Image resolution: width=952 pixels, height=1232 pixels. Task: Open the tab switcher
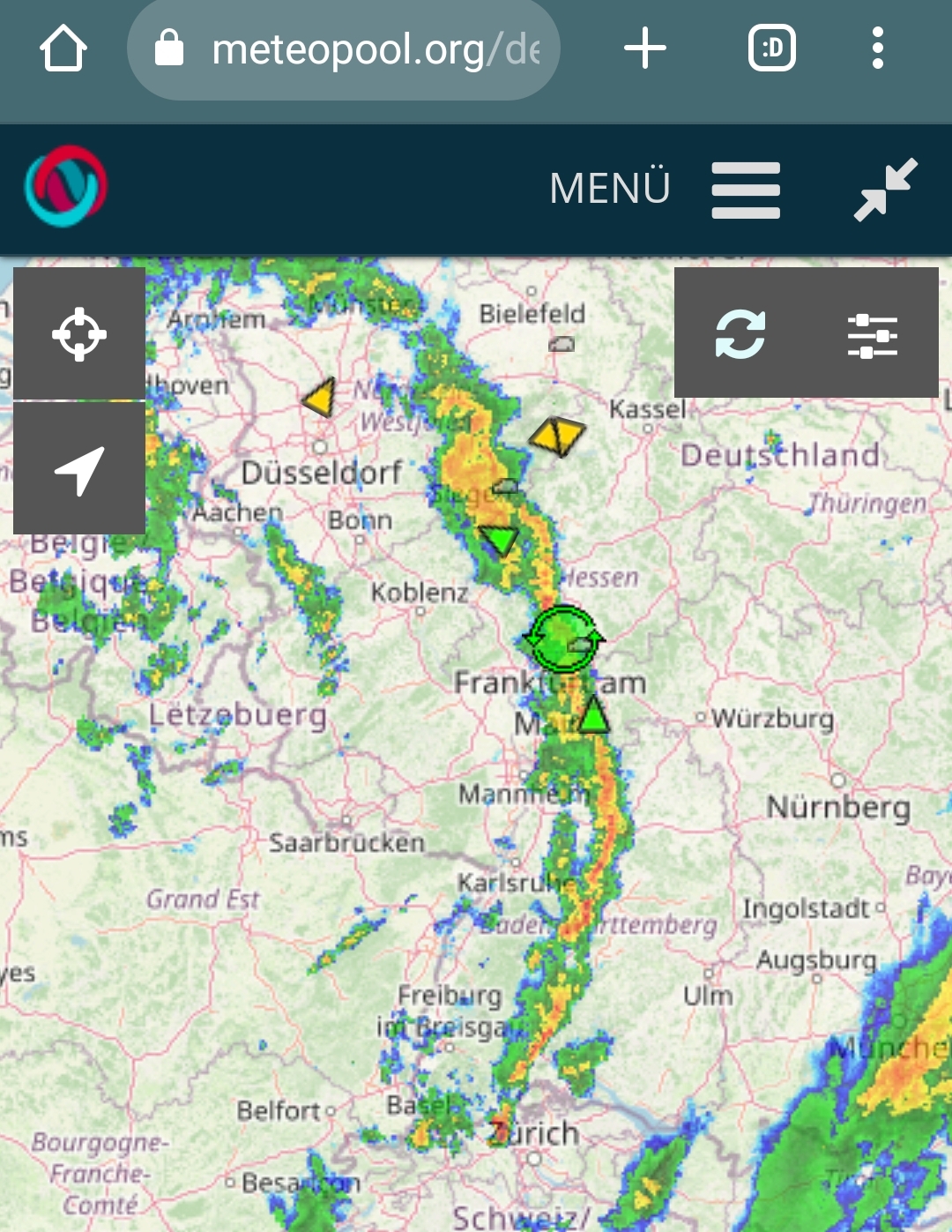coord(771,48)
